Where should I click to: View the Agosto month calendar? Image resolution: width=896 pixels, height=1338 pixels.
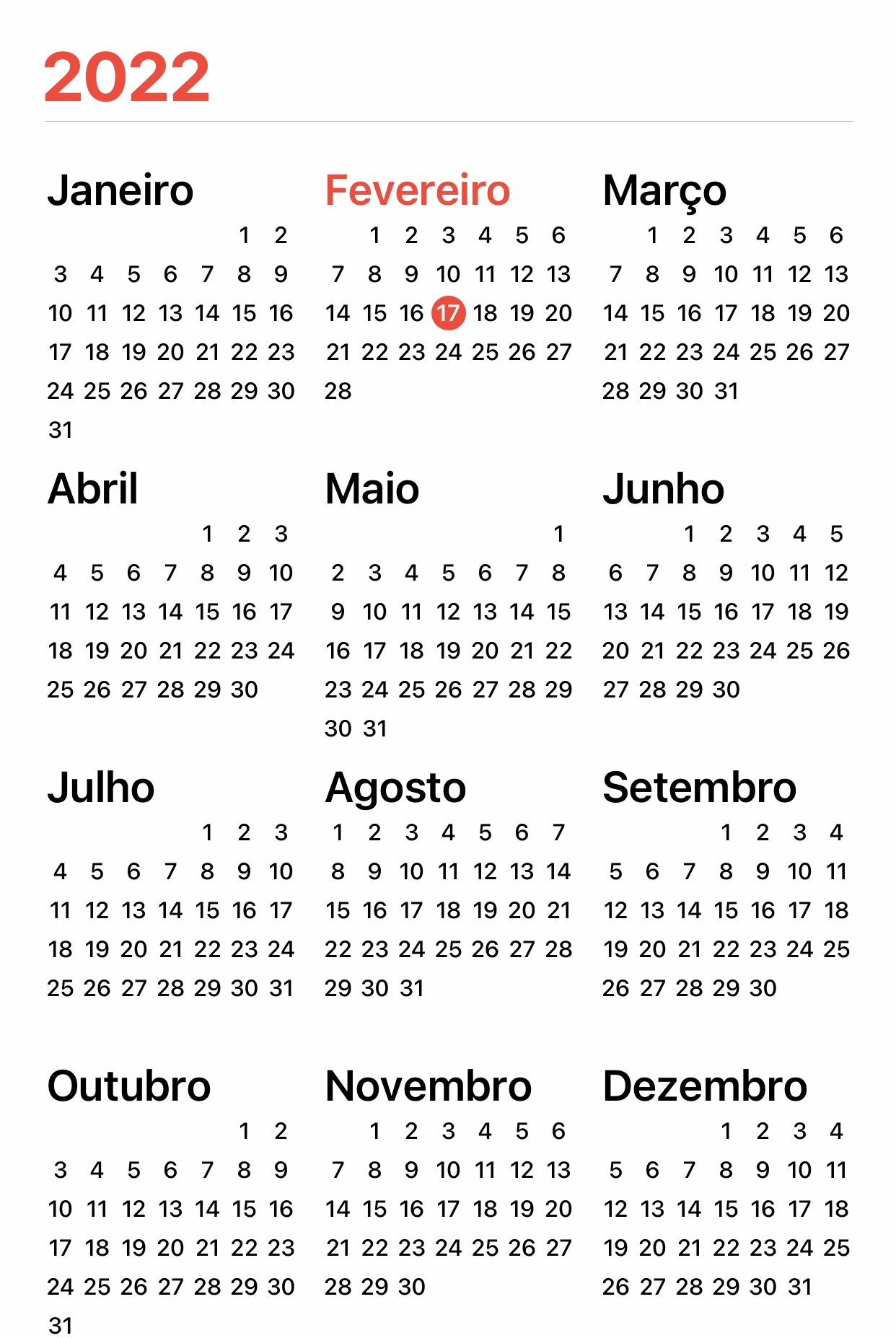pos(395,788)
